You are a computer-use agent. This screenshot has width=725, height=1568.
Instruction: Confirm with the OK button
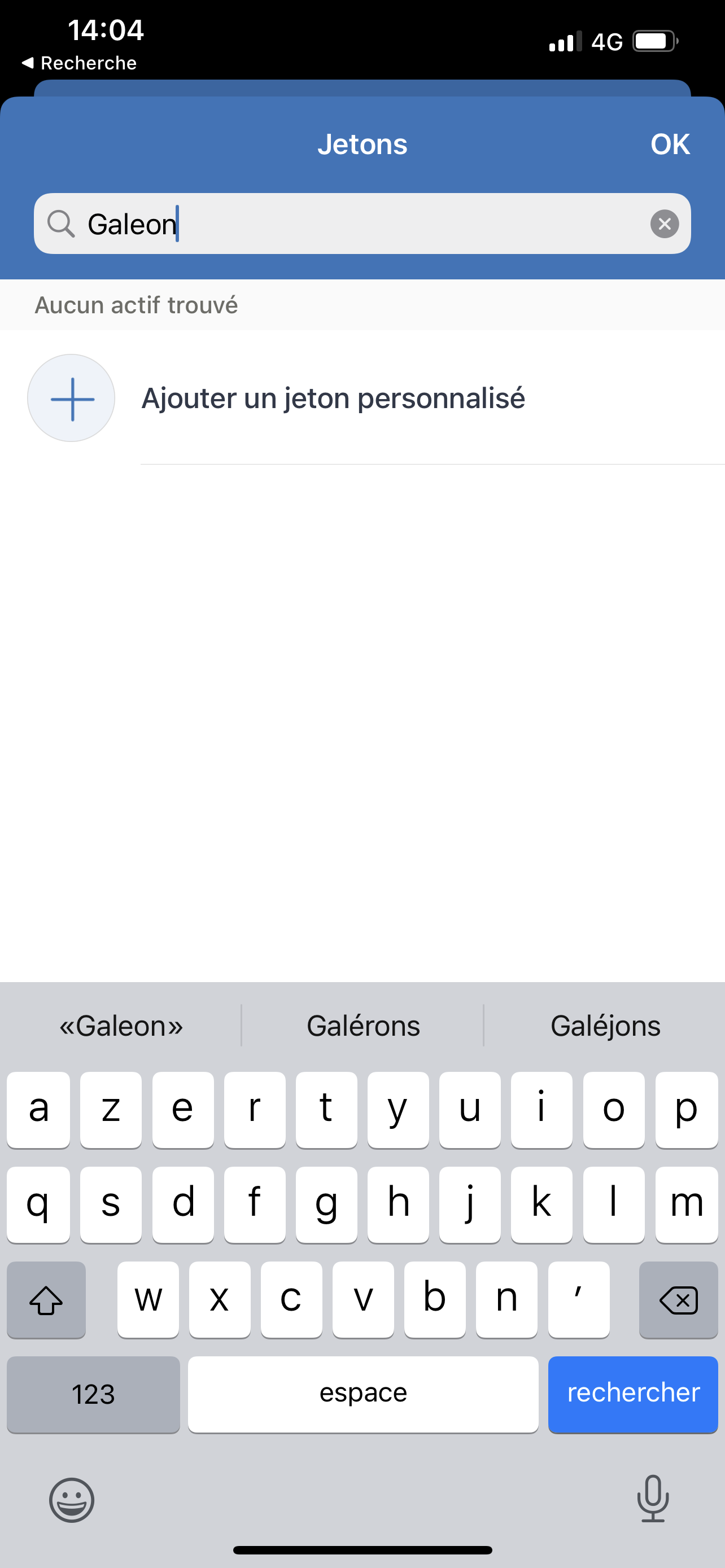click(x=670, y=144)
